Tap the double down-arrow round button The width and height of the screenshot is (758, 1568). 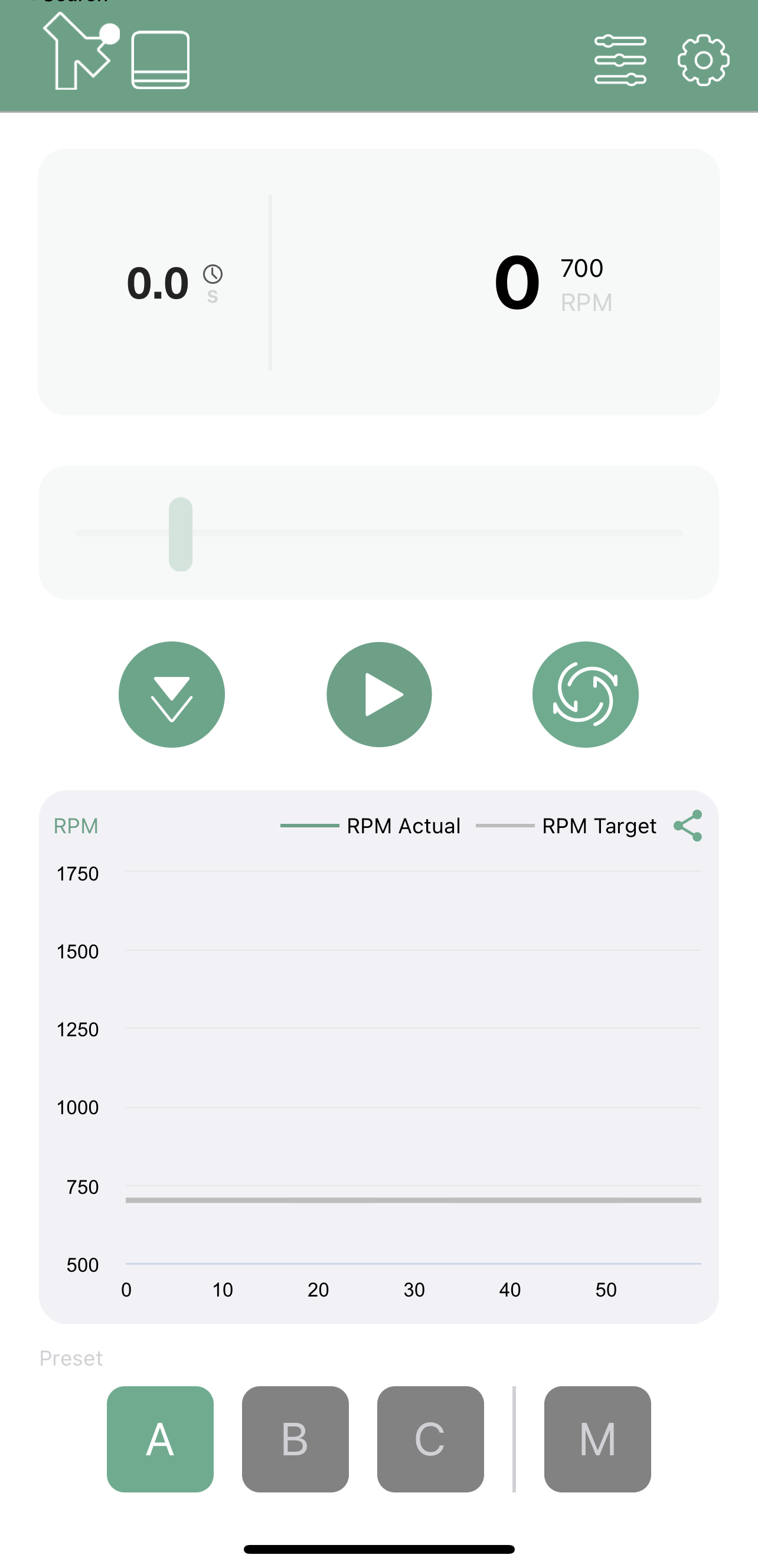[172, 695]
